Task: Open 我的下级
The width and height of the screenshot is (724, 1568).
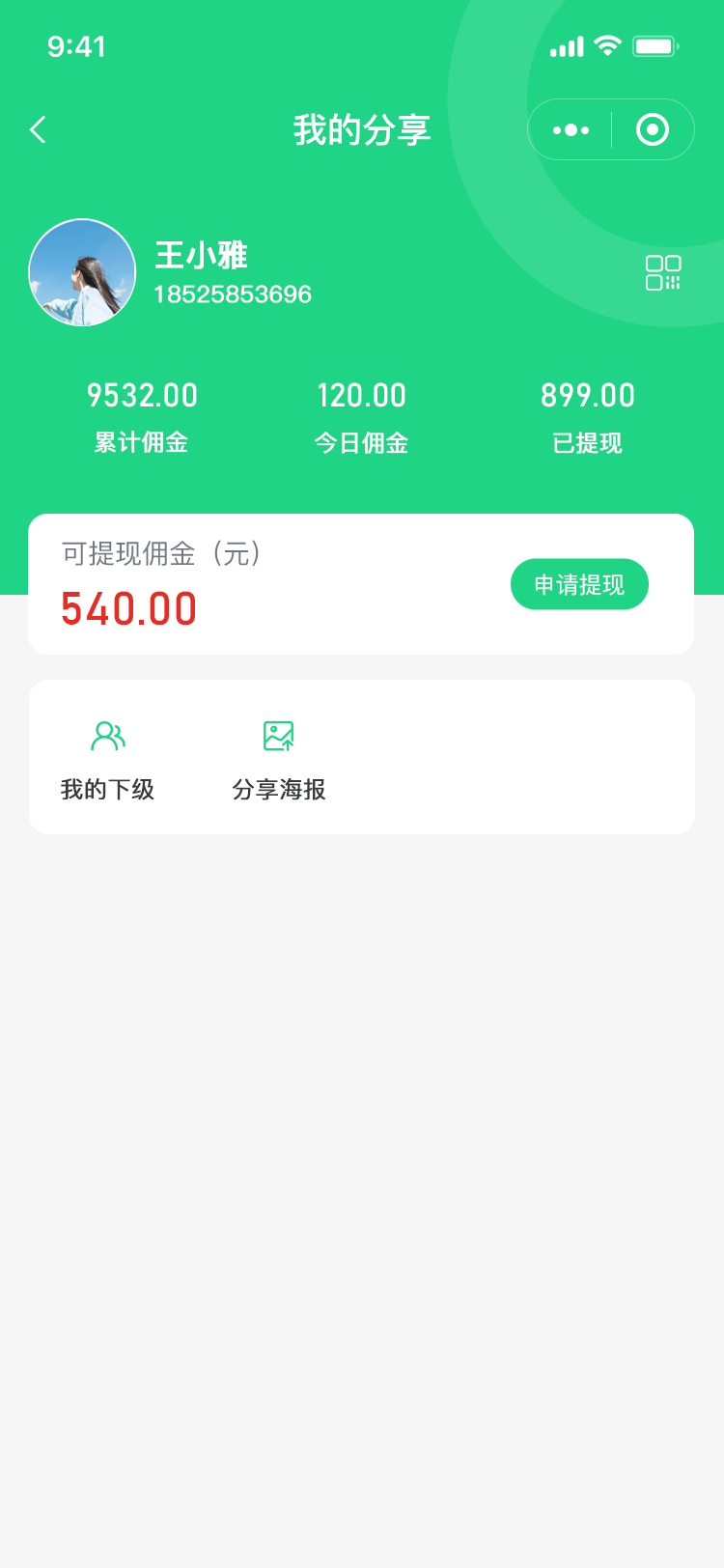Action: point(108,761)
